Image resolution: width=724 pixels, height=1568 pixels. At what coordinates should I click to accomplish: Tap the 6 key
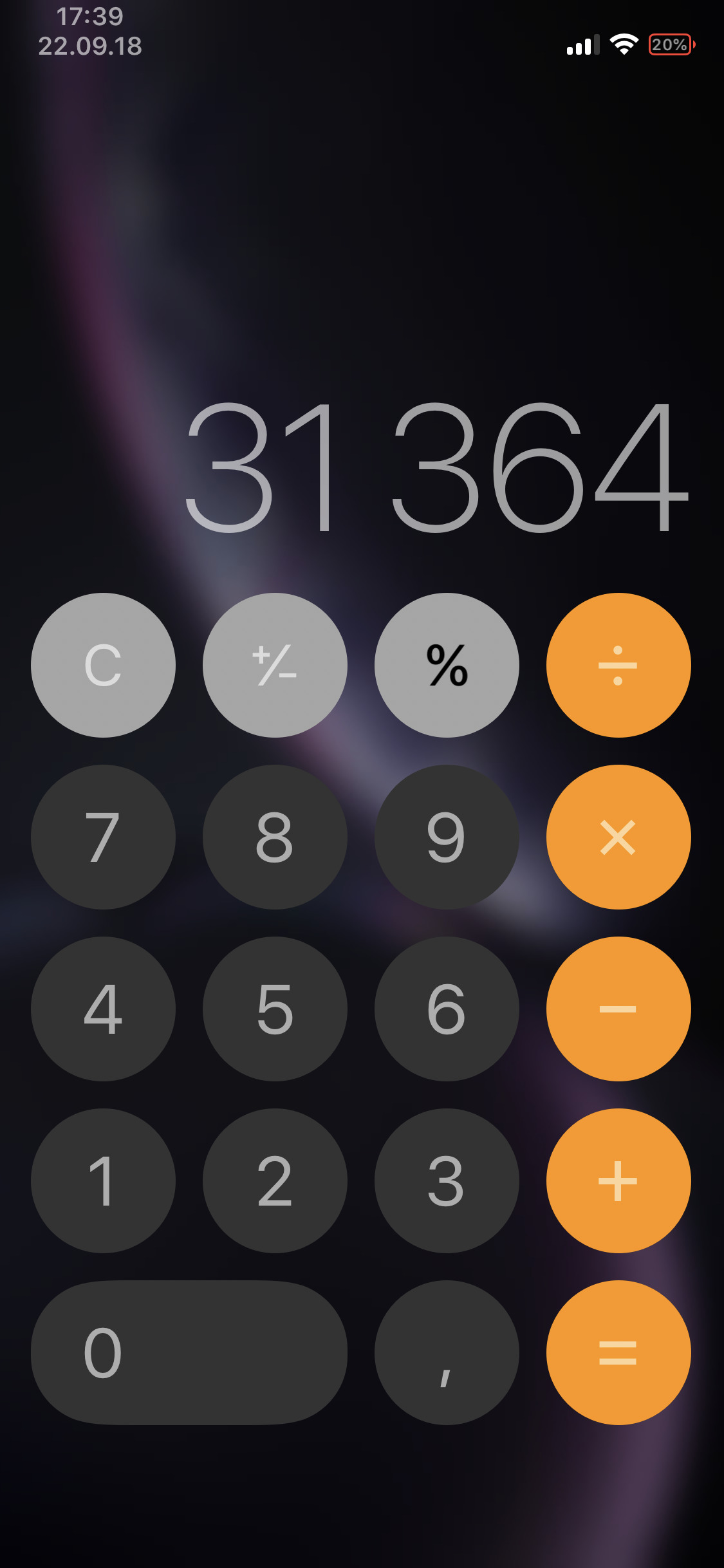pos(447,1009)
